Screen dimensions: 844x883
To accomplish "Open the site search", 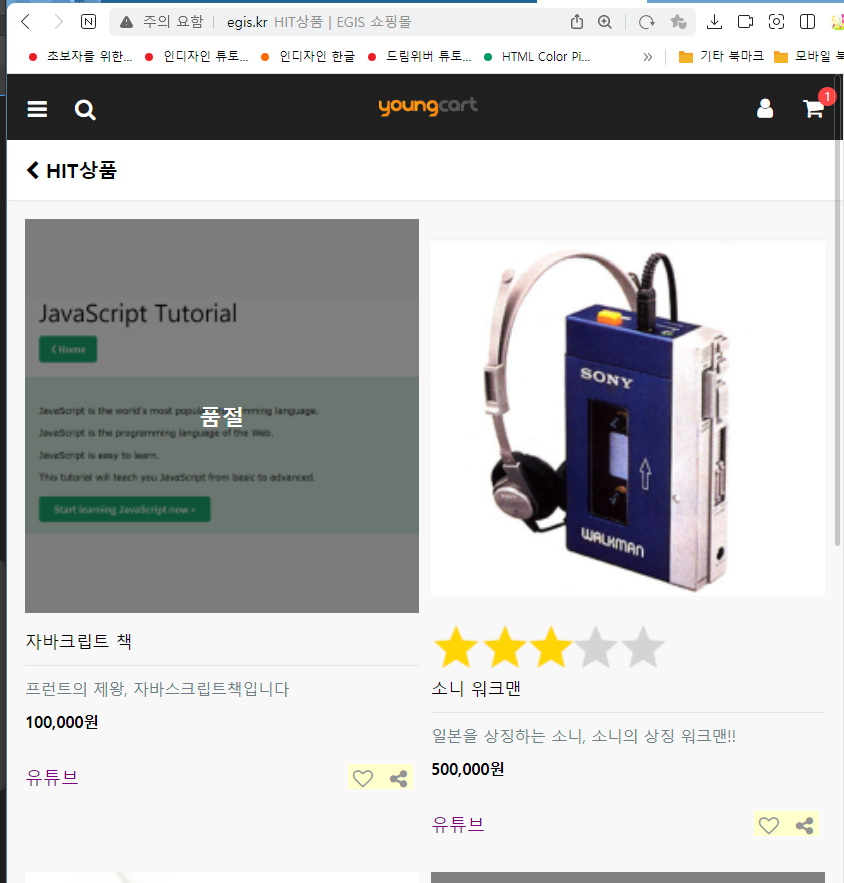I will (x=85, y=109).
